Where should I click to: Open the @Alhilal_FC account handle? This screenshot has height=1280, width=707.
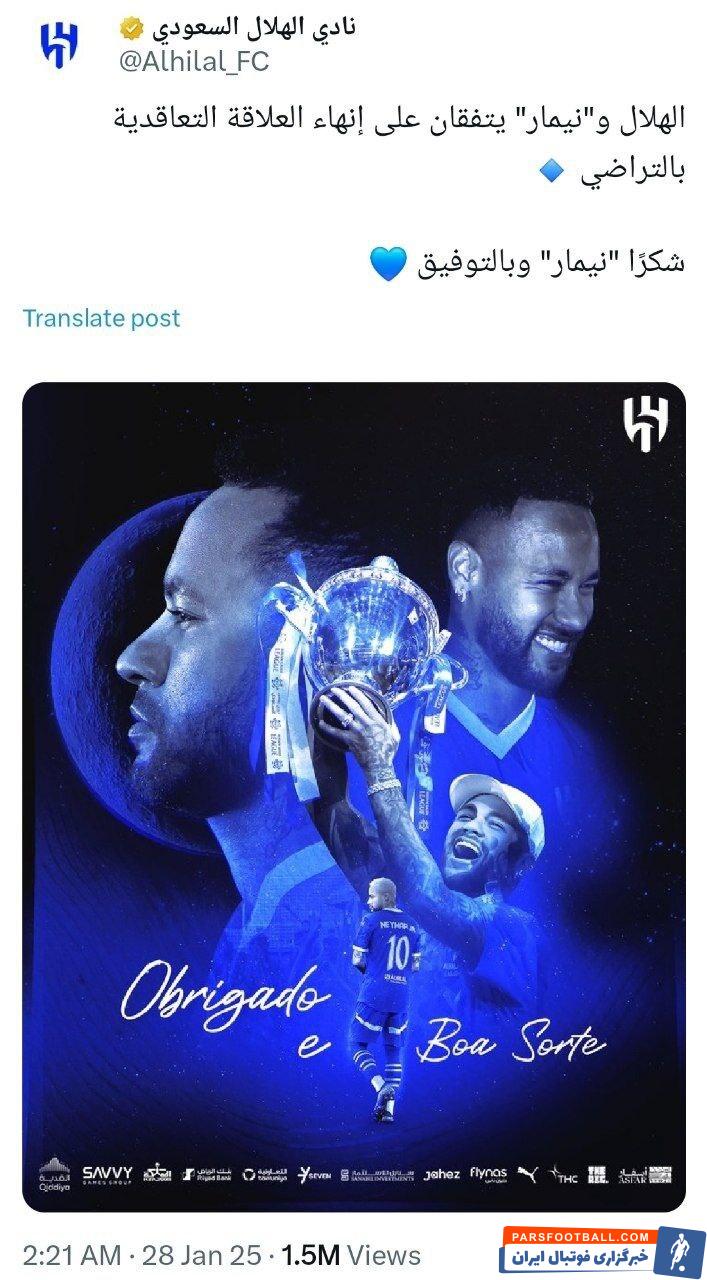click(194, 61)
